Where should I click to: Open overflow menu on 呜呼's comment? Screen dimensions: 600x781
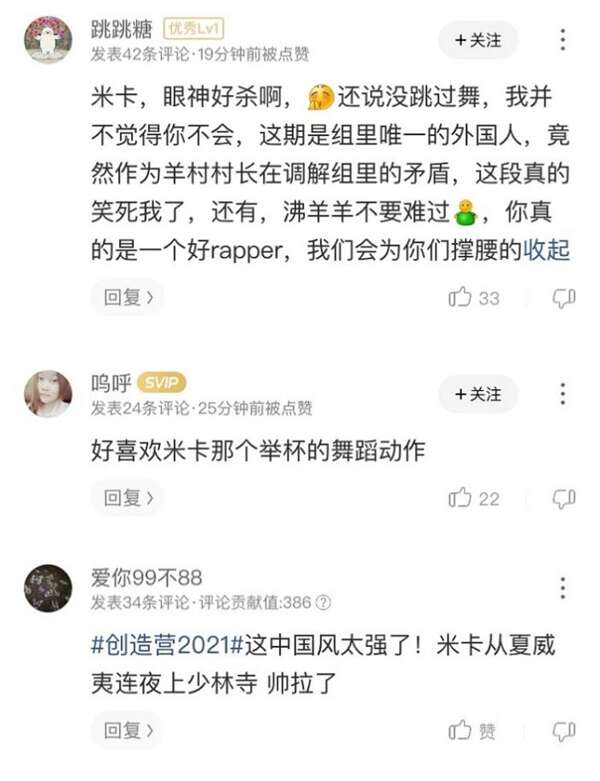click(x=563, y=394)
